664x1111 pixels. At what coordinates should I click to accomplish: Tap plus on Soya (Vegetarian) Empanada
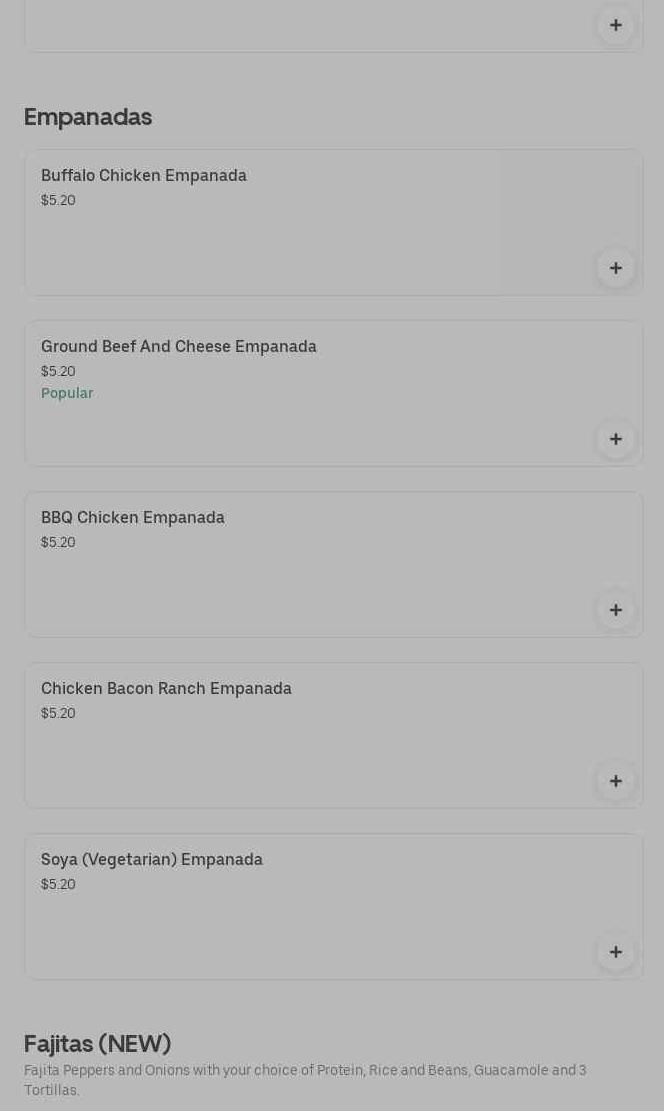coord(615,952)
